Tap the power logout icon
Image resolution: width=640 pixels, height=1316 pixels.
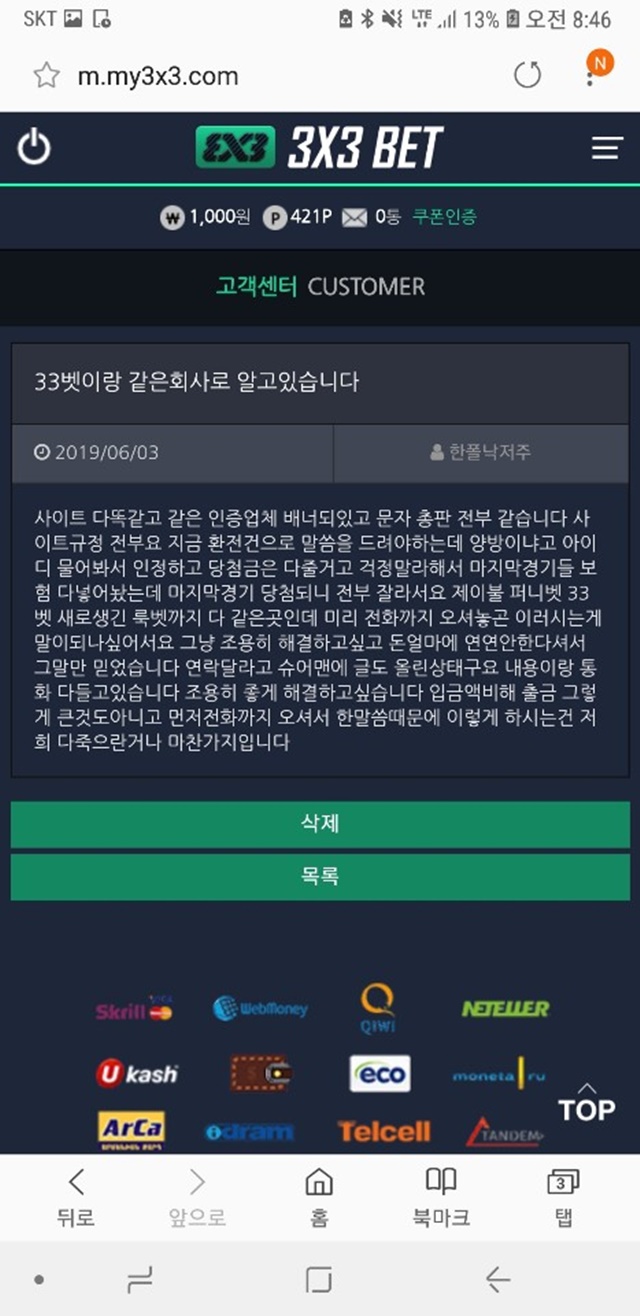click(34, 148)
